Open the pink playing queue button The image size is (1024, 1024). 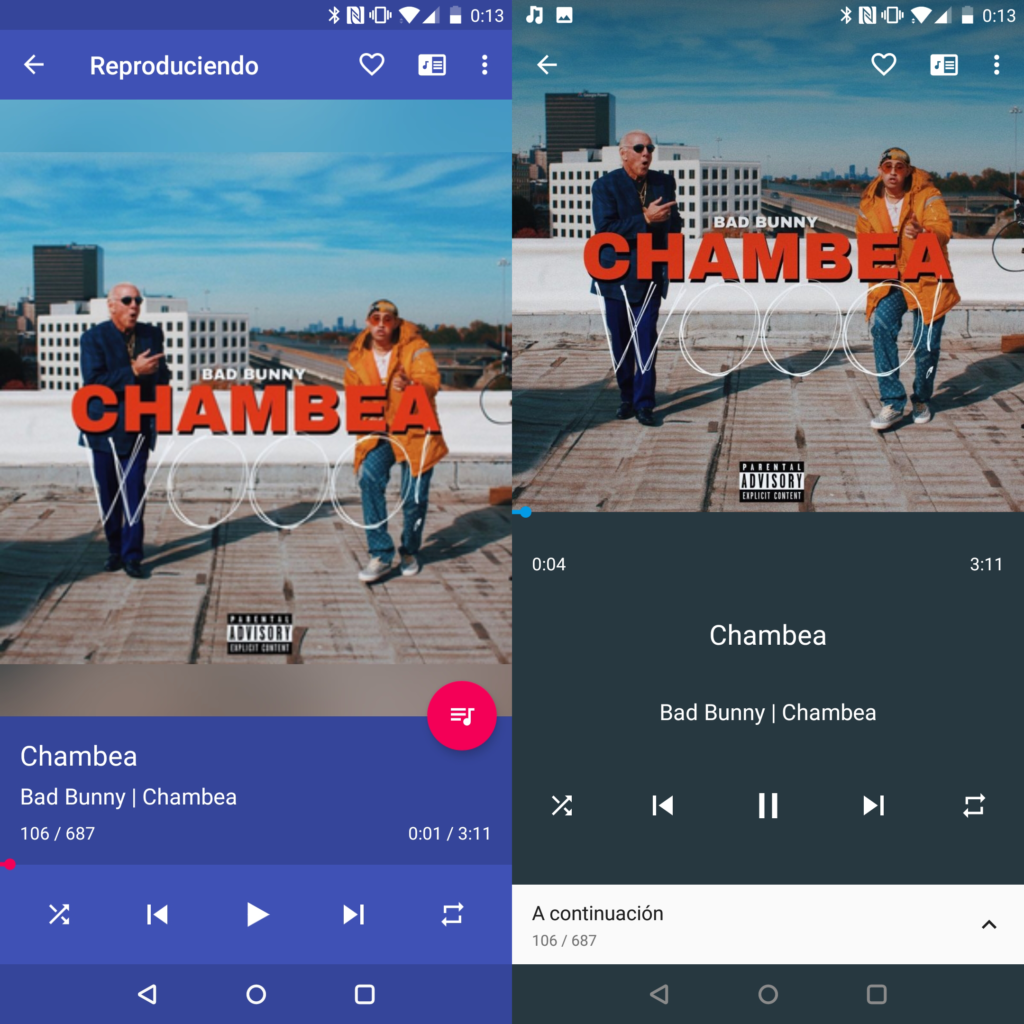(x=462, y=715)
